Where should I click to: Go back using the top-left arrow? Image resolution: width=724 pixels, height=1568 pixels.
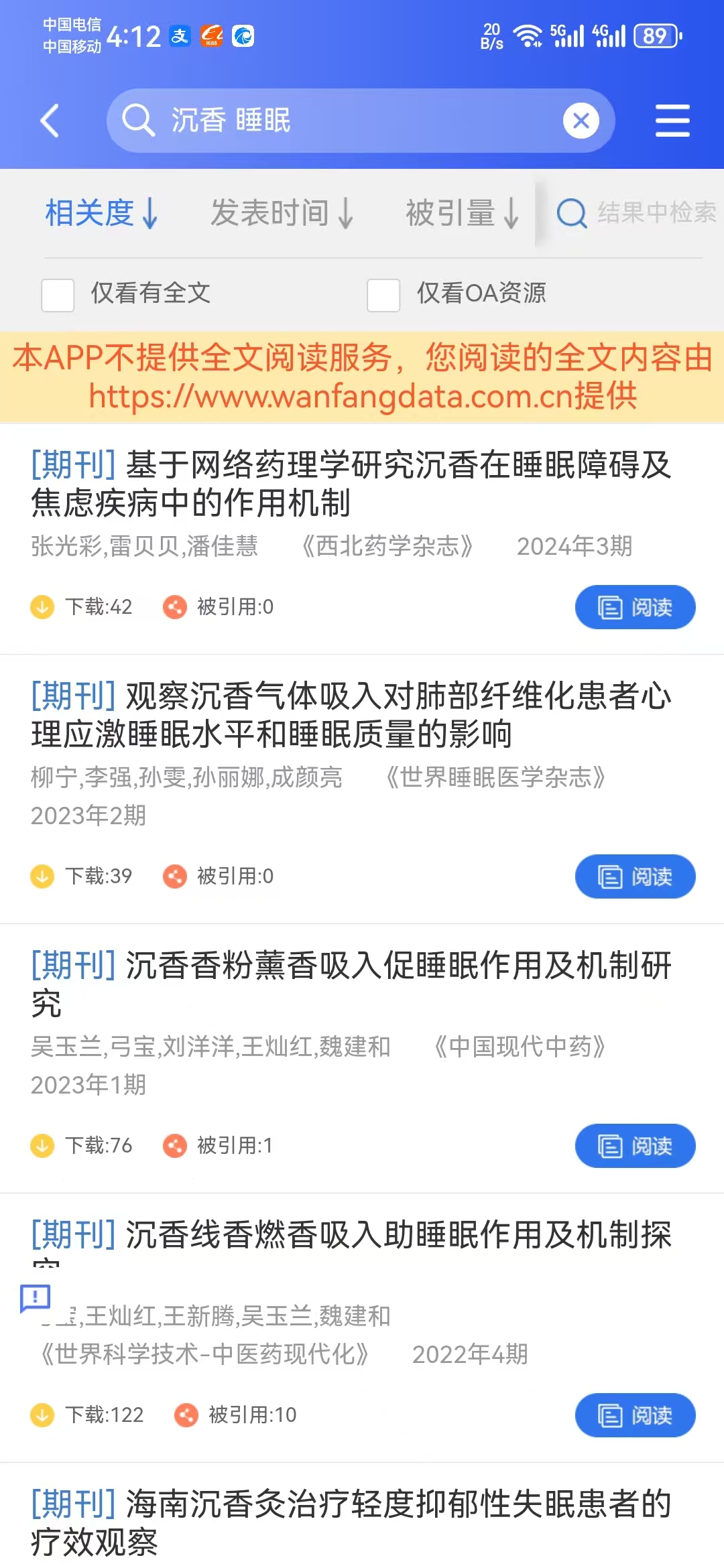pyautogui.click(x=50, y=121)
